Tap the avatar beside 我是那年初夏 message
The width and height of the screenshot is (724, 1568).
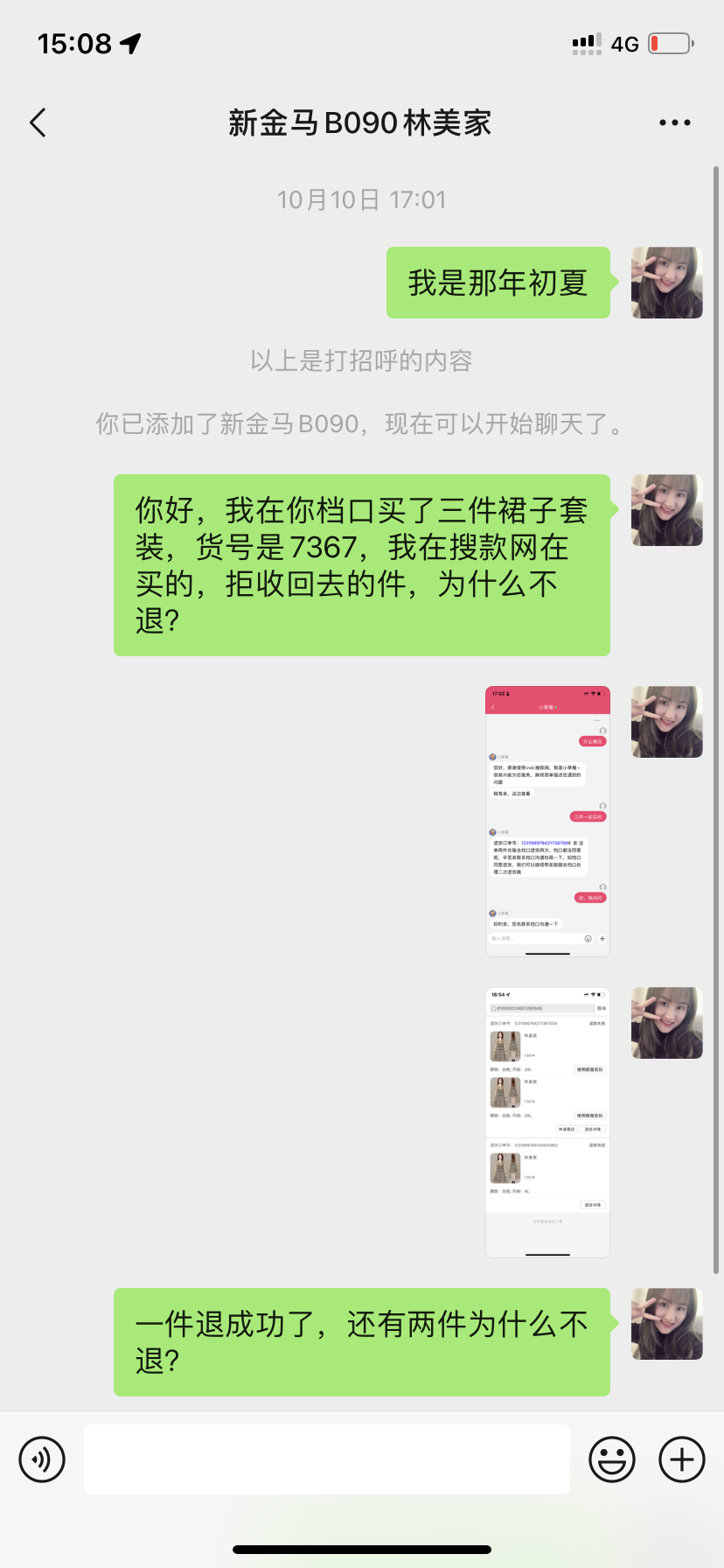(667, 283)
